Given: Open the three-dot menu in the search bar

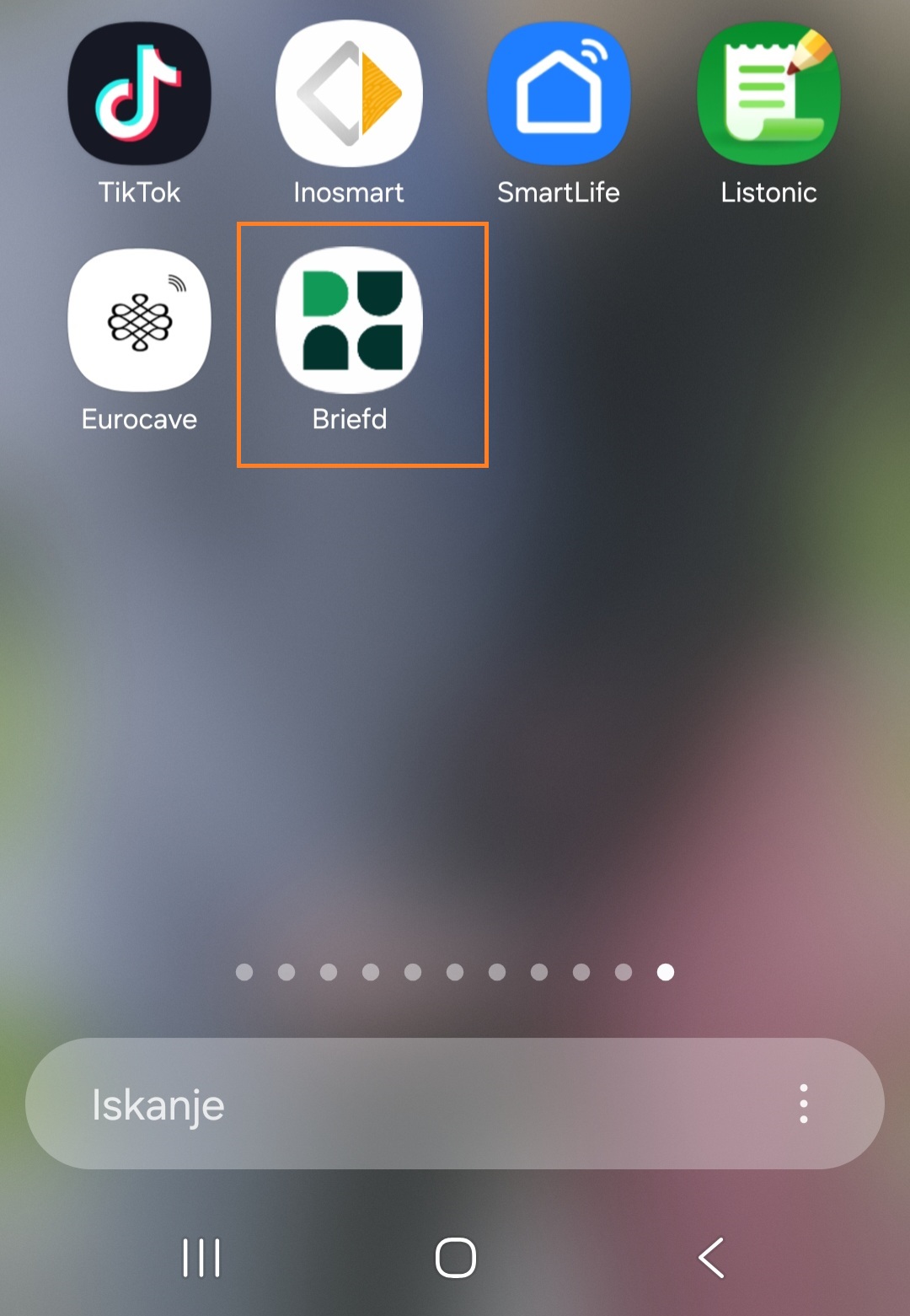Looking at the screenshot, I should point(804,1104).
